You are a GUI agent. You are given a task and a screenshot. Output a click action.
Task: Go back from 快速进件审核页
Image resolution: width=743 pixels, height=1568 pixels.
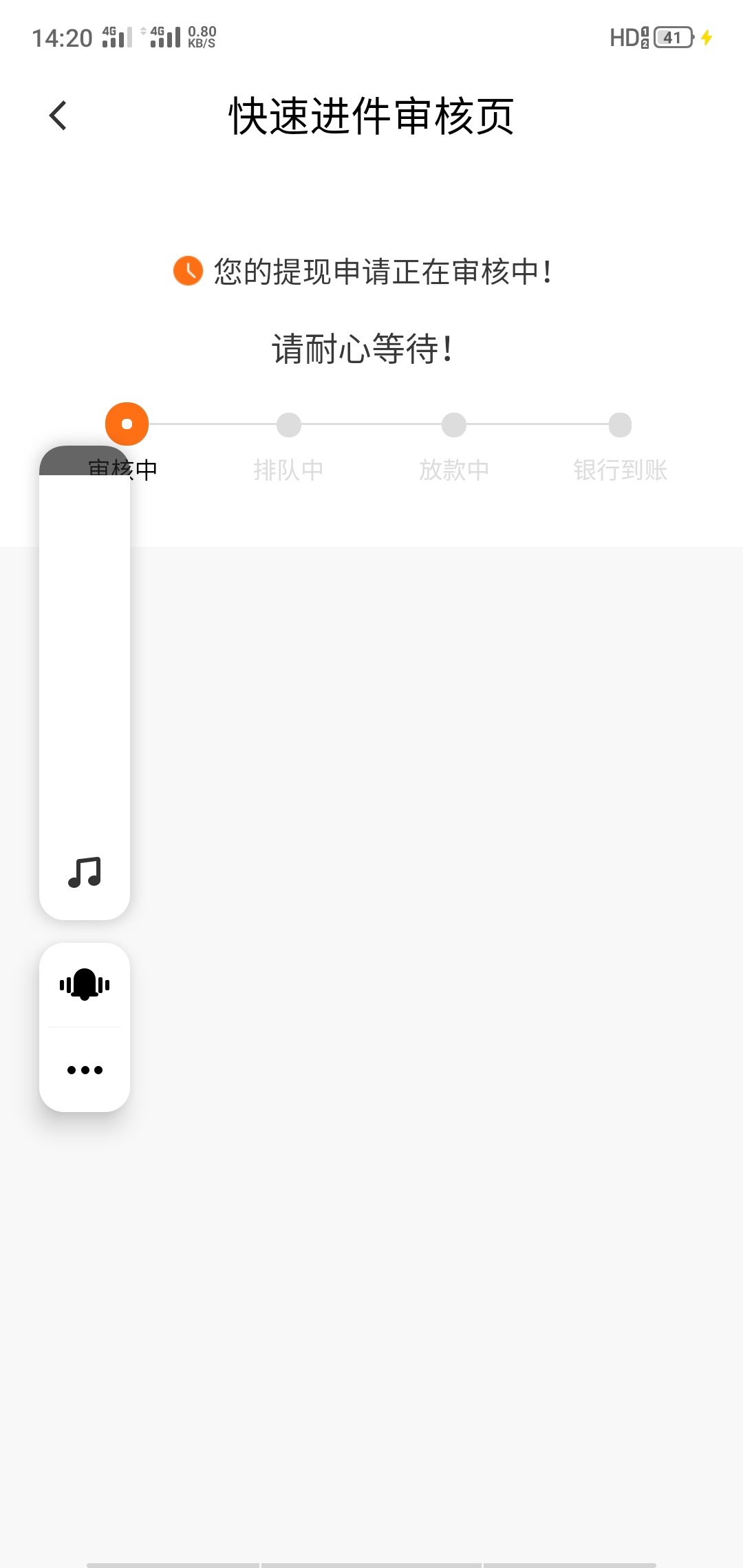(x=58, y=116)
